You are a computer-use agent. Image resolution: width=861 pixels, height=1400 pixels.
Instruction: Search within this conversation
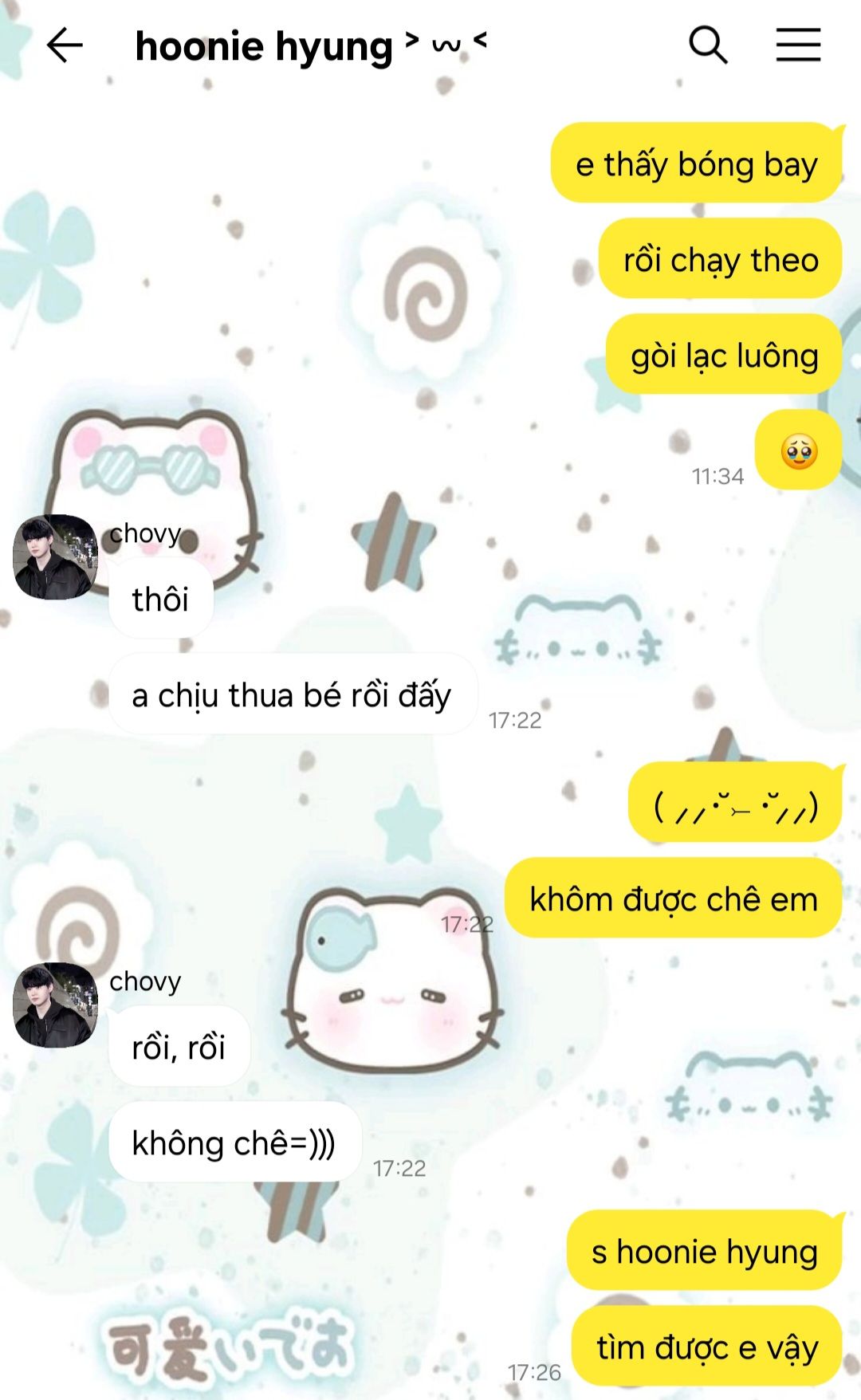708,45
